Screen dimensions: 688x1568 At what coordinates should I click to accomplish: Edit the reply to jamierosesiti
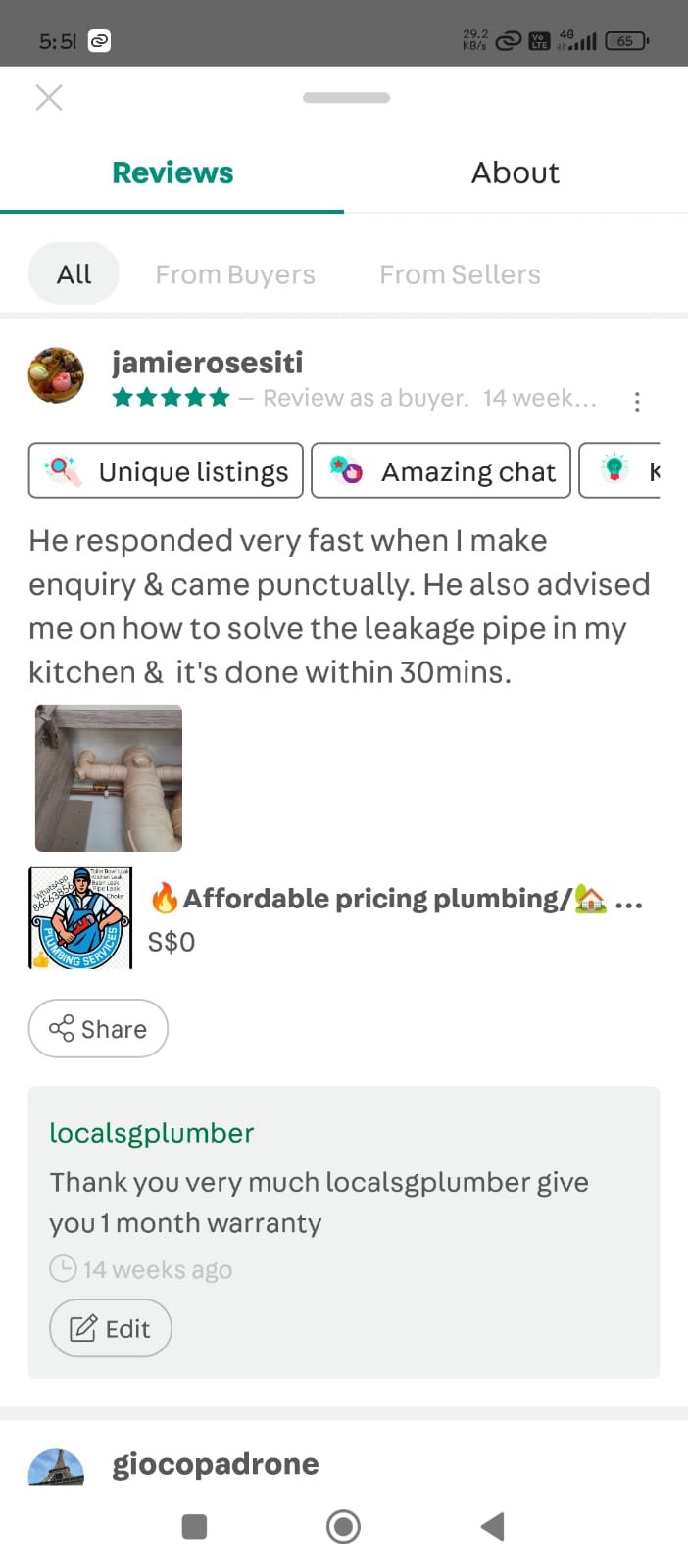coord(111,1328)
